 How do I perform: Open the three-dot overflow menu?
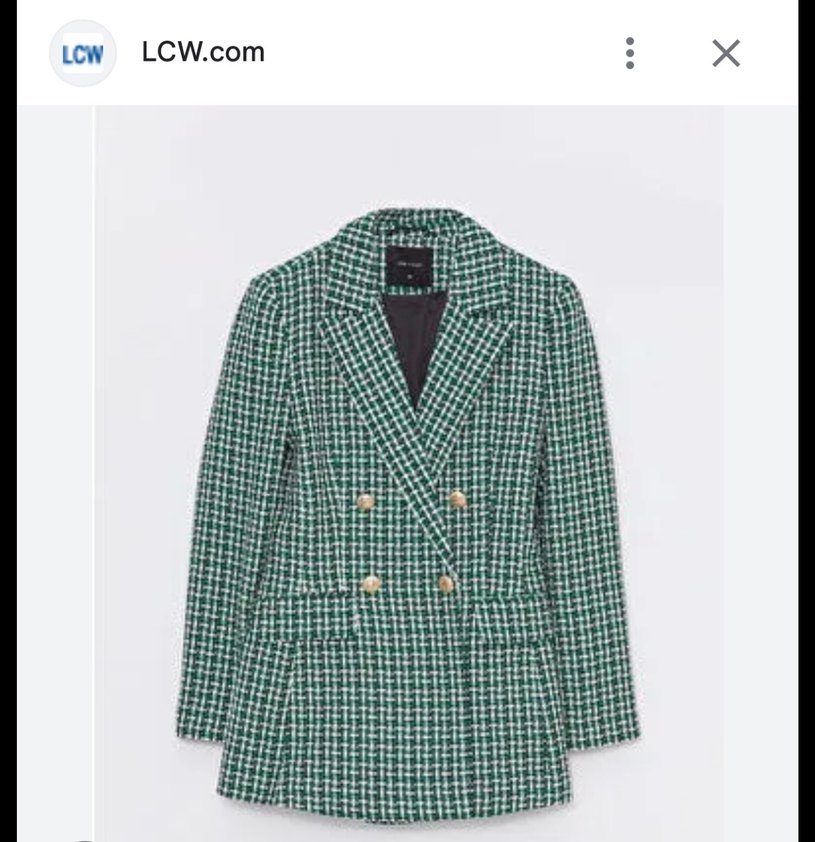click(x=629, y=53)
